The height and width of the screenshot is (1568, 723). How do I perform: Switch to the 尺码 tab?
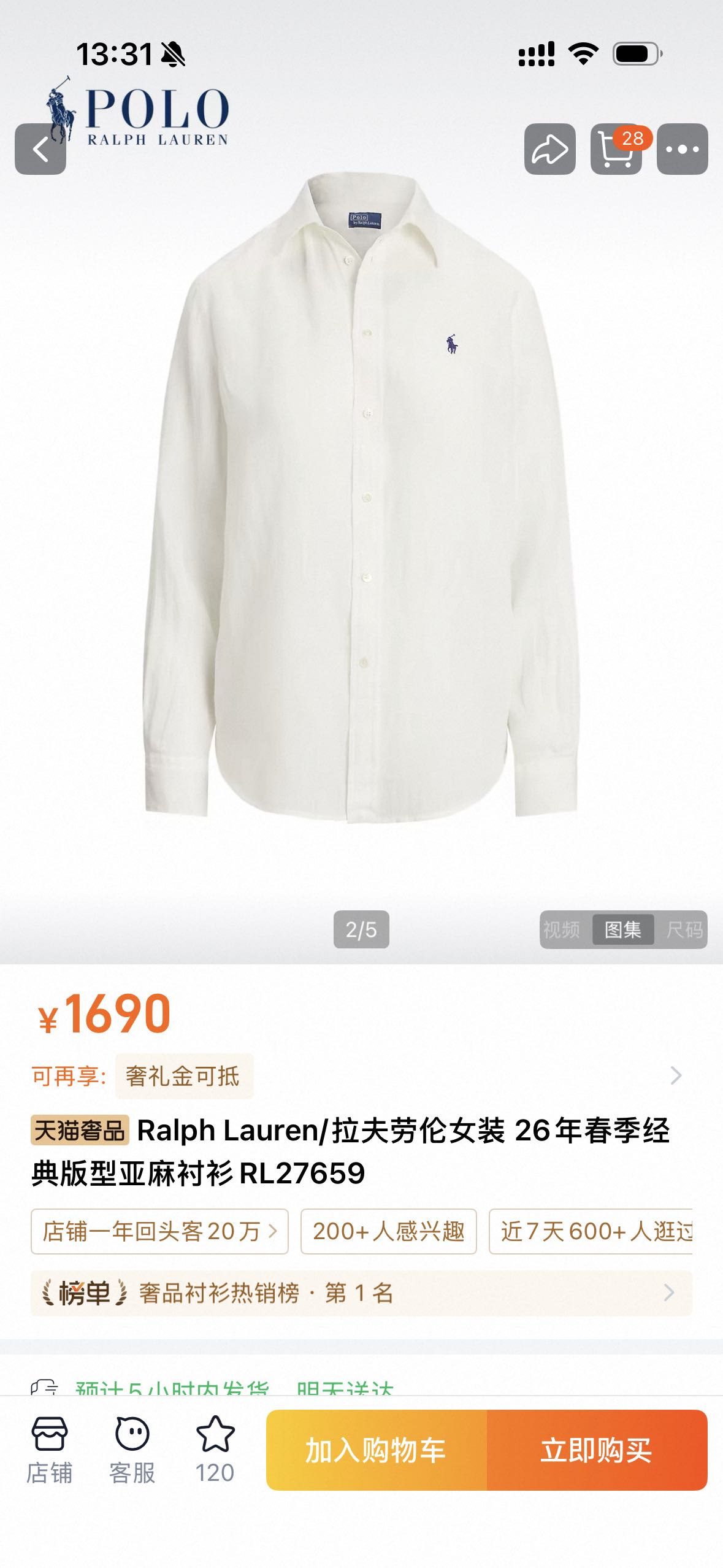coord(684,930)
